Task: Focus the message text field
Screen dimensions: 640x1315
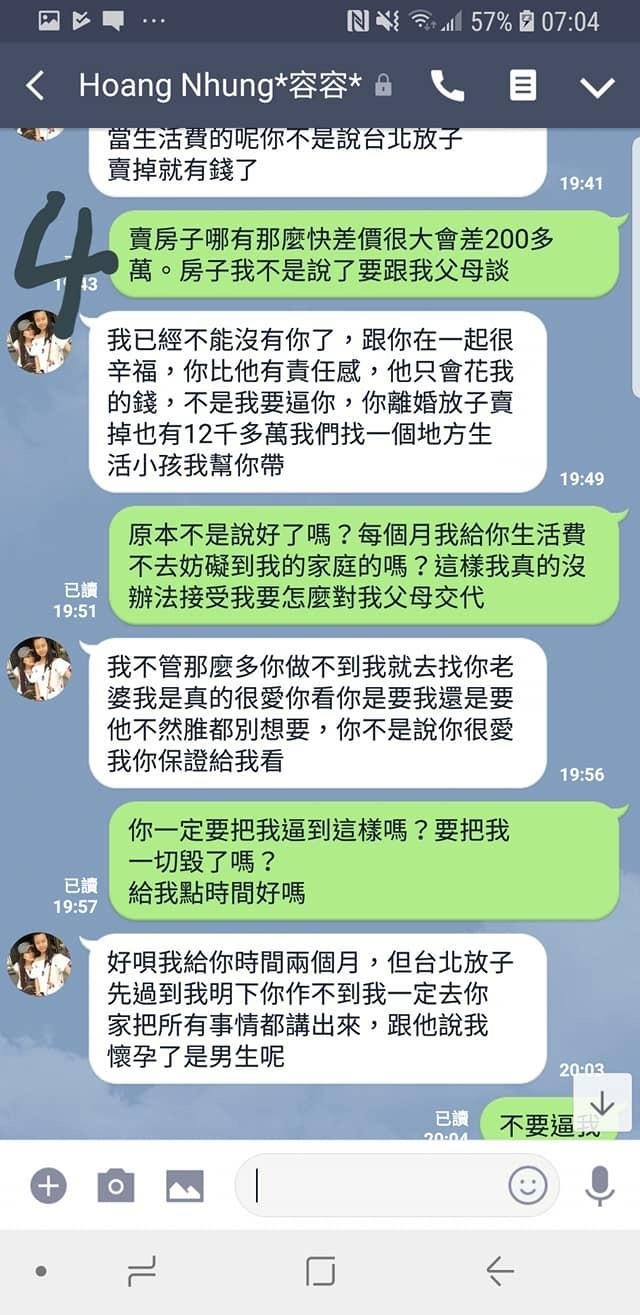Action: [x=370, y=1186]
